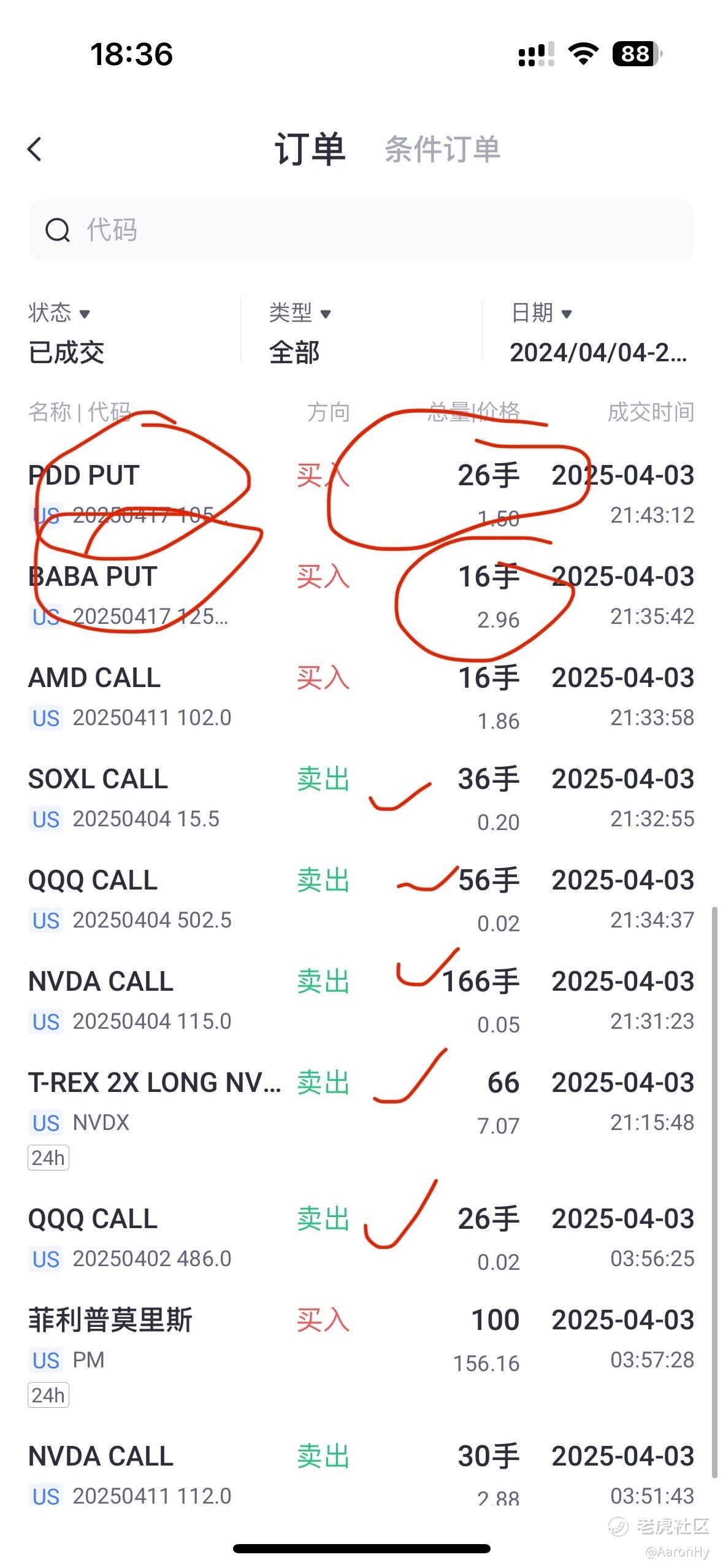Viewport: 723px width, 1568px height.
Task: Switch to the 条件订单 tab
Action: tap(442, 149)
